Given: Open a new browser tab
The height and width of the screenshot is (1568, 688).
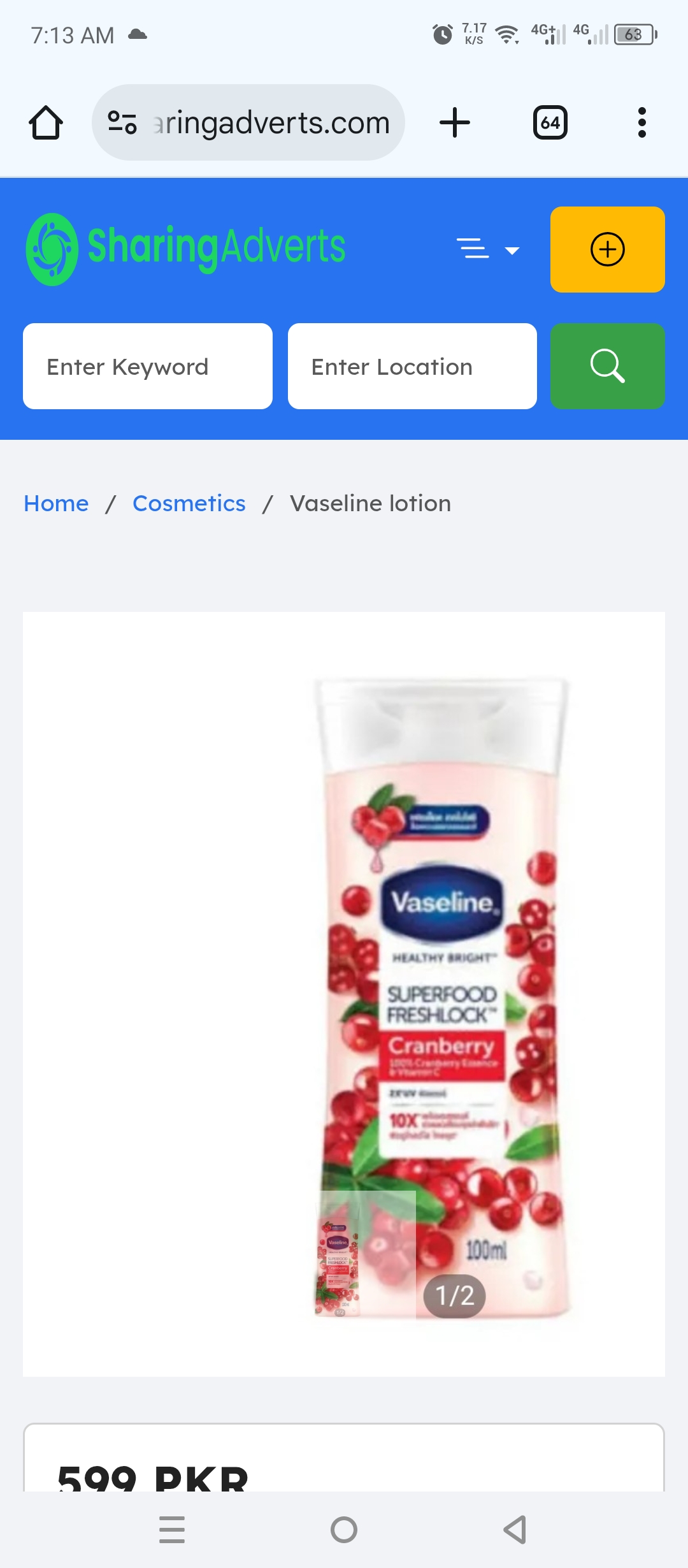Looking at the screenshot, I should click(455, 122).
